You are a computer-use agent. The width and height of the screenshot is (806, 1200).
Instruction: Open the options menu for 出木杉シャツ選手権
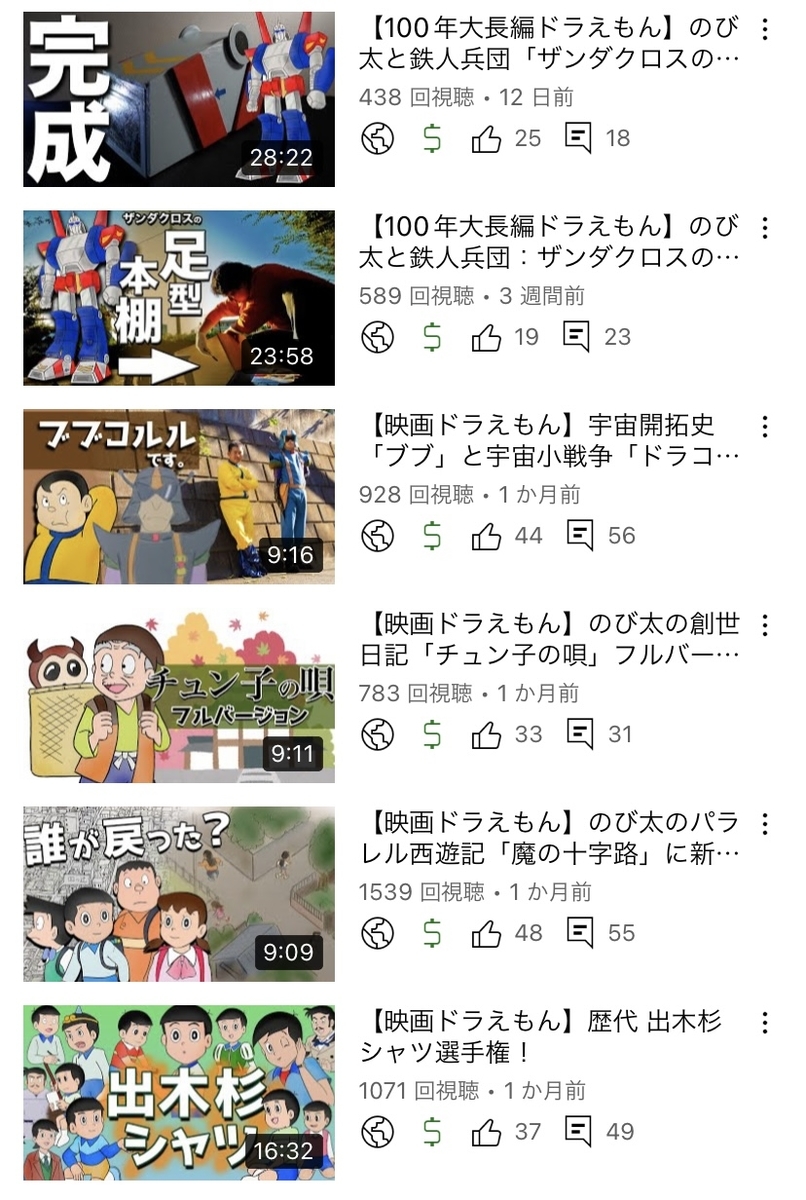click(765, 1023)
